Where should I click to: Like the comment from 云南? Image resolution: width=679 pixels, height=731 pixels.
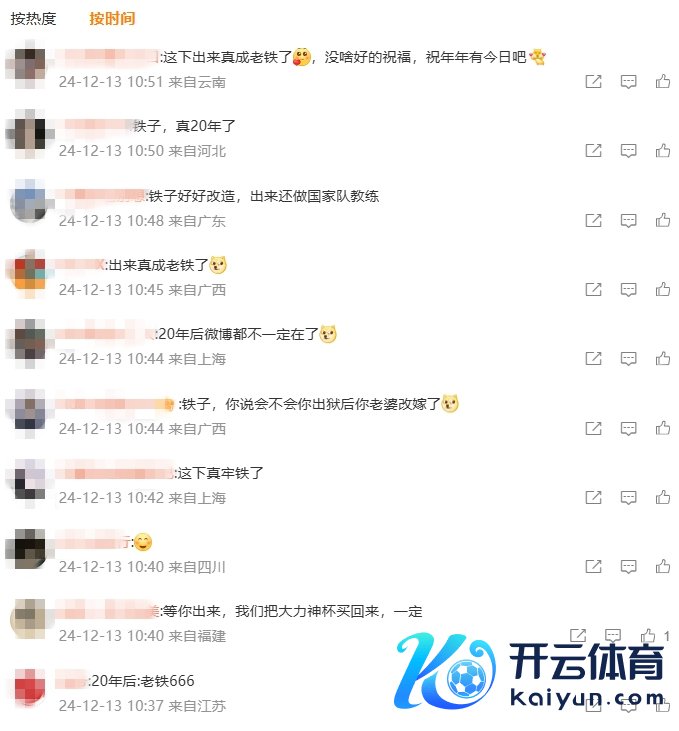click(x=663, y=82)
